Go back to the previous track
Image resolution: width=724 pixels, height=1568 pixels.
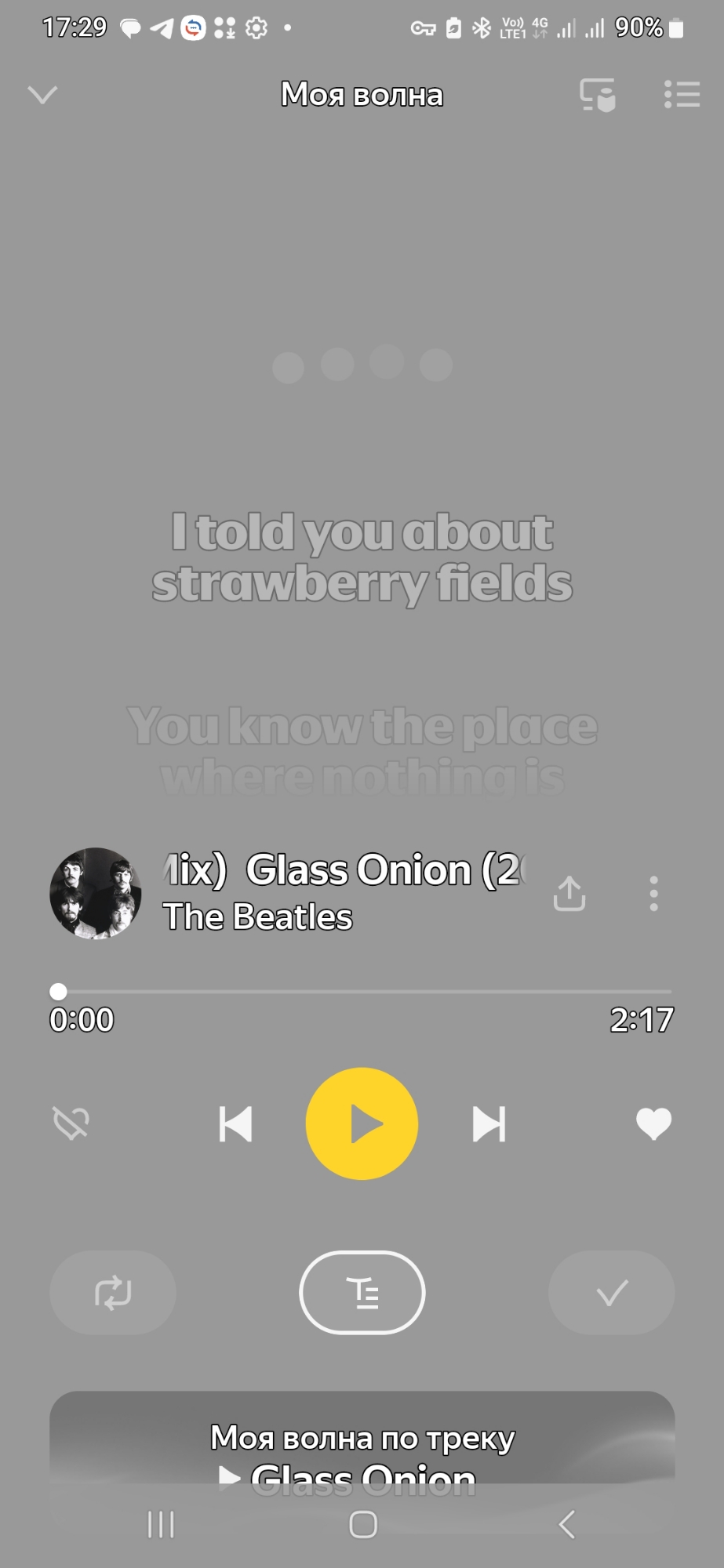tap(235, 1123)
